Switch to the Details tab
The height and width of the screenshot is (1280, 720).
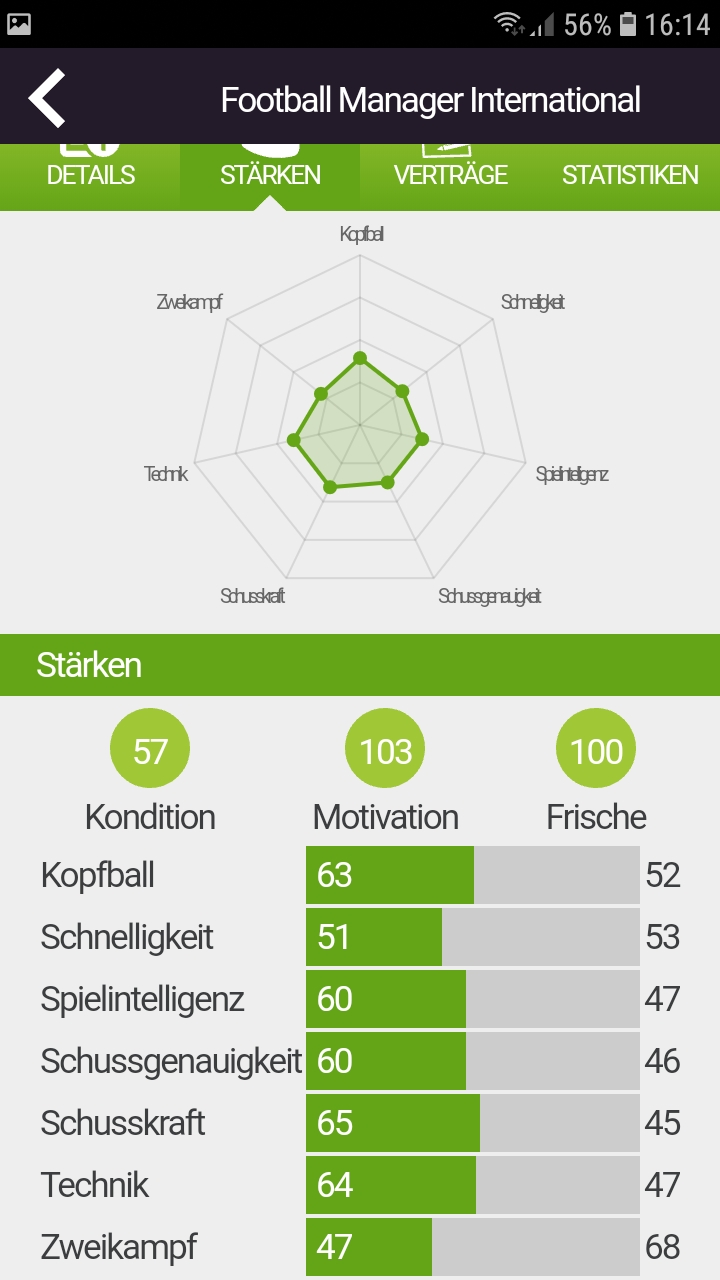91,175
